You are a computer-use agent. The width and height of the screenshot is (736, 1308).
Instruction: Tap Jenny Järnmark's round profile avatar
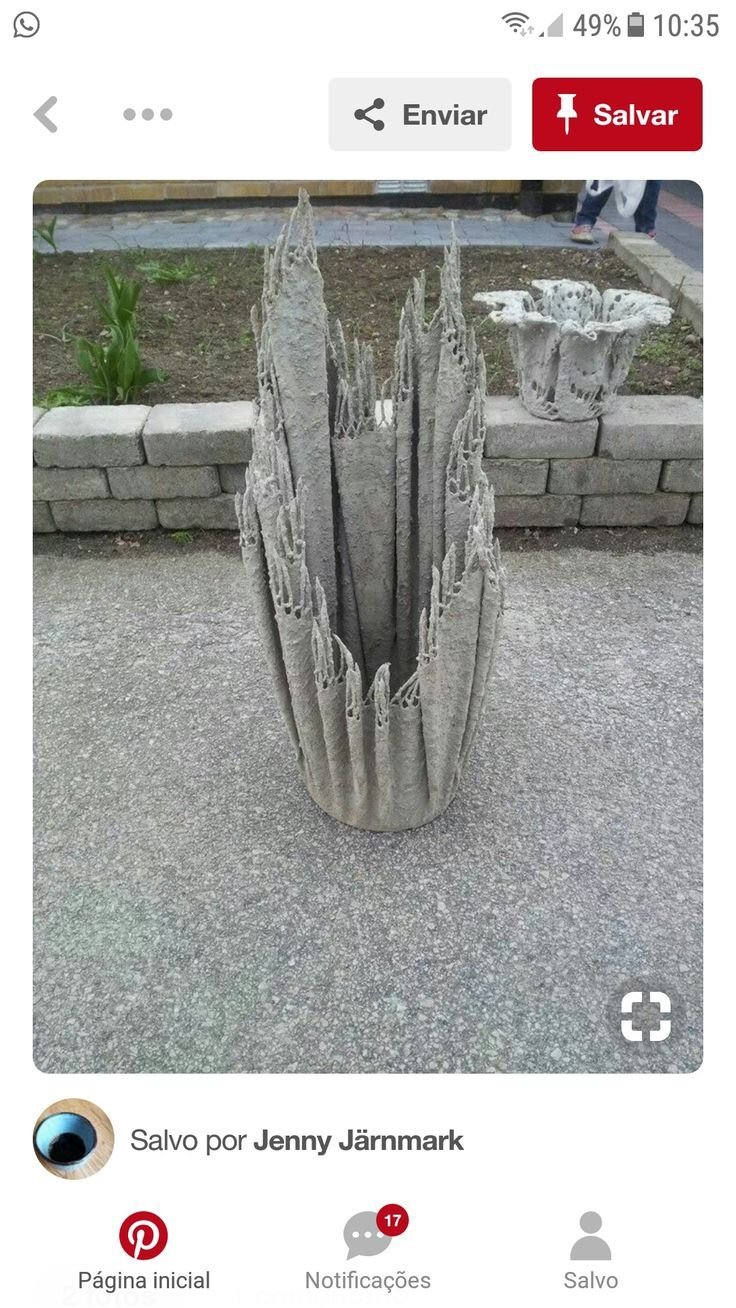point(70,1140)
